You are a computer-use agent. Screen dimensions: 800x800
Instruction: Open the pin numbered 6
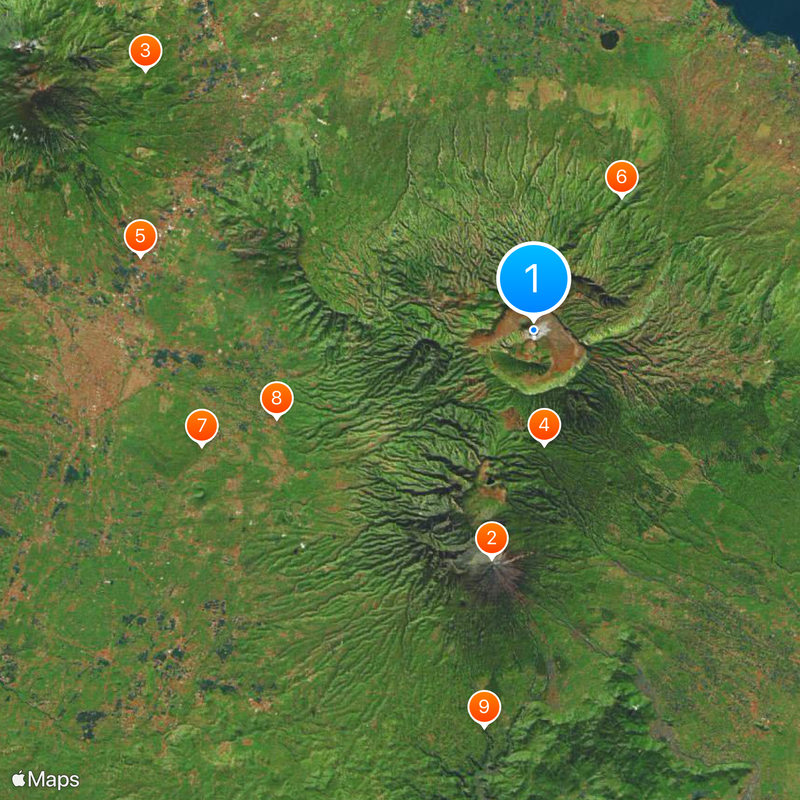621,178
